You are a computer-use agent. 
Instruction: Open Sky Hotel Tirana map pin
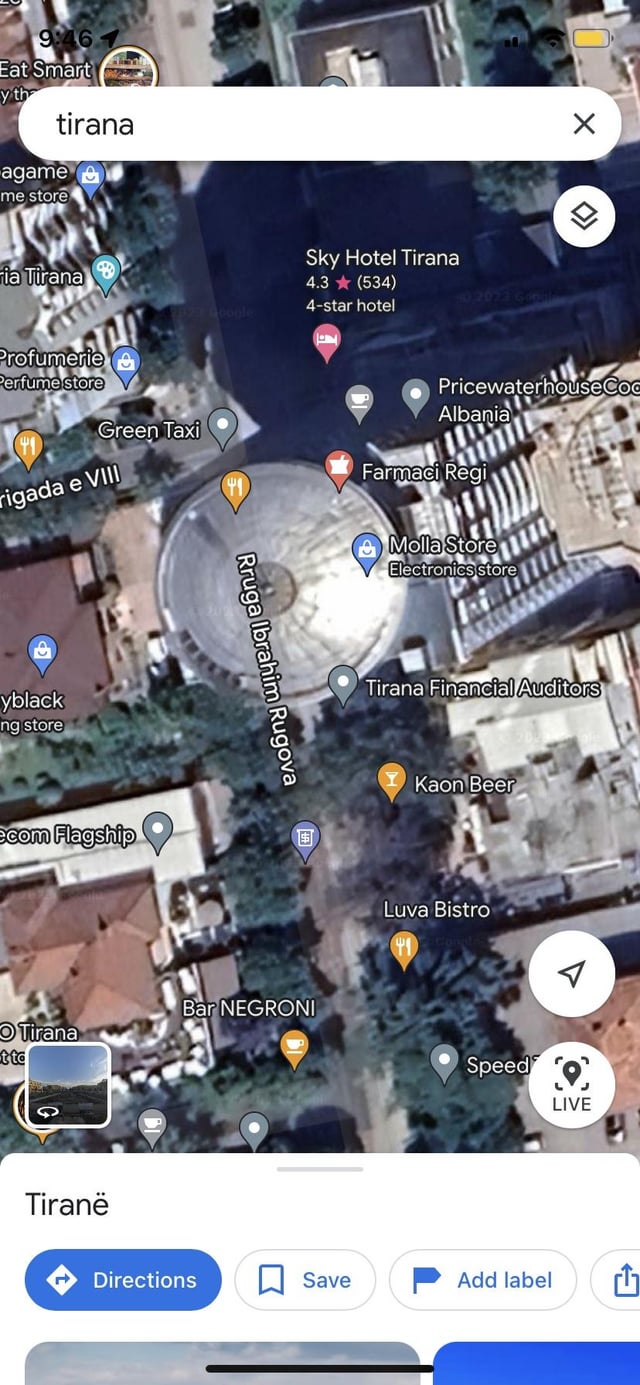click(x=326, y=341)
